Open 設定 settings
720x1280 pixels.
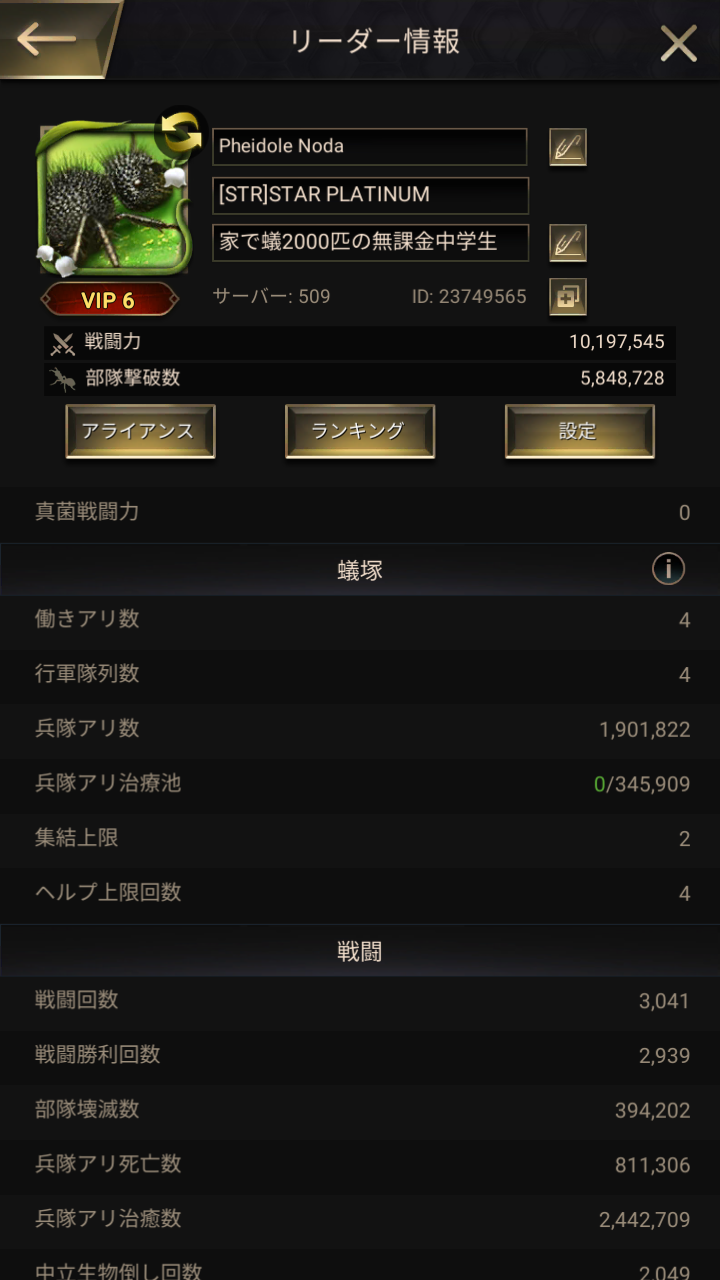[580, 431]
